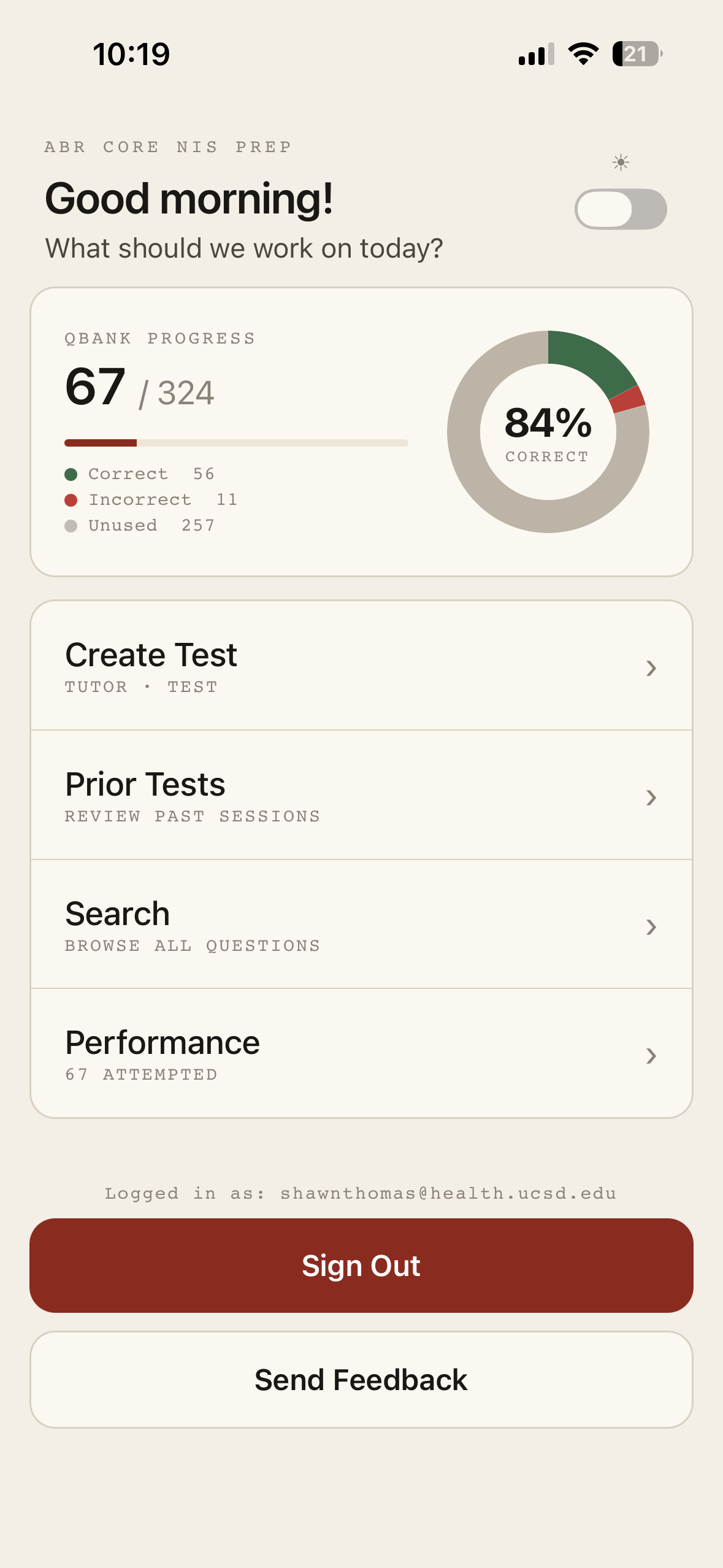Expand the Search row chevron
Viewport: 723px width, 1568px height.
coord(652,927)
